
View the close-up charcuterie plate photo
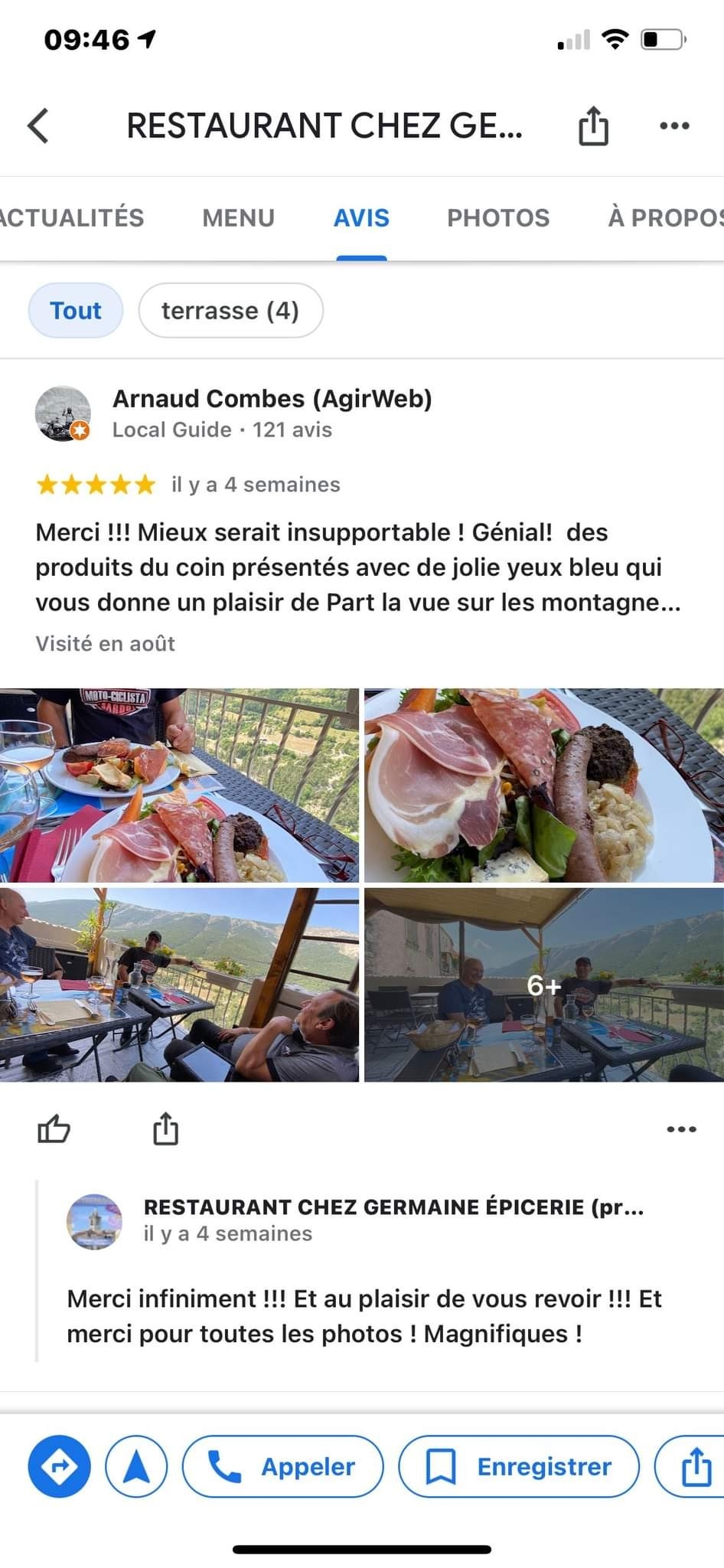543,786
